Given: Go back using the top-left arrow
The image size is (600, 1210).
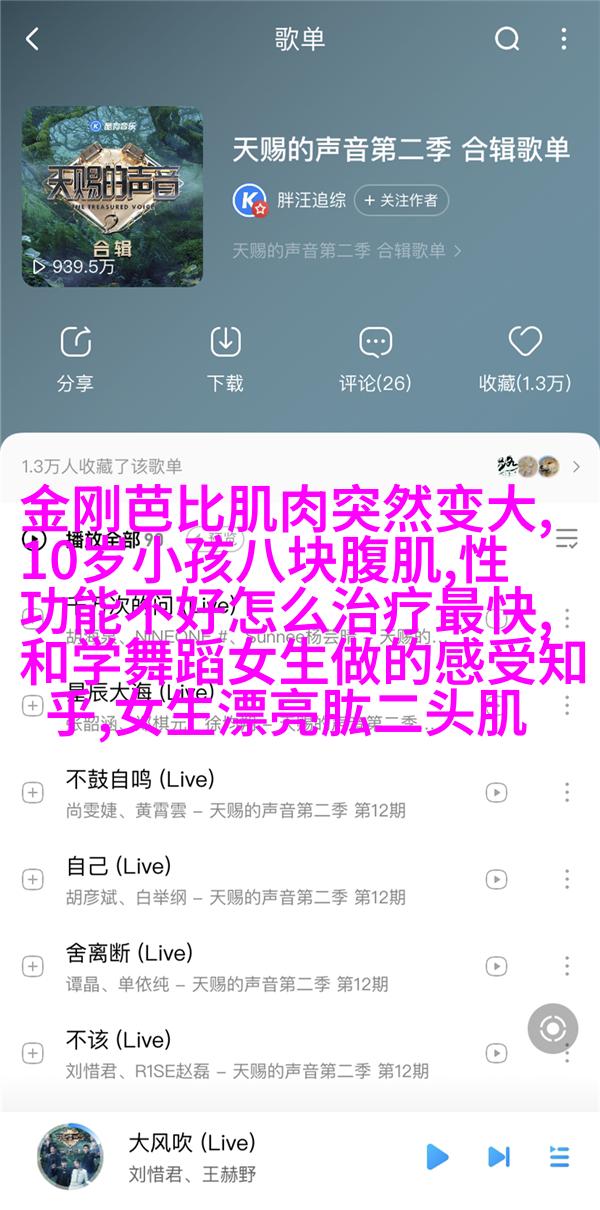Looking at the screenshot, I should 33,40.
